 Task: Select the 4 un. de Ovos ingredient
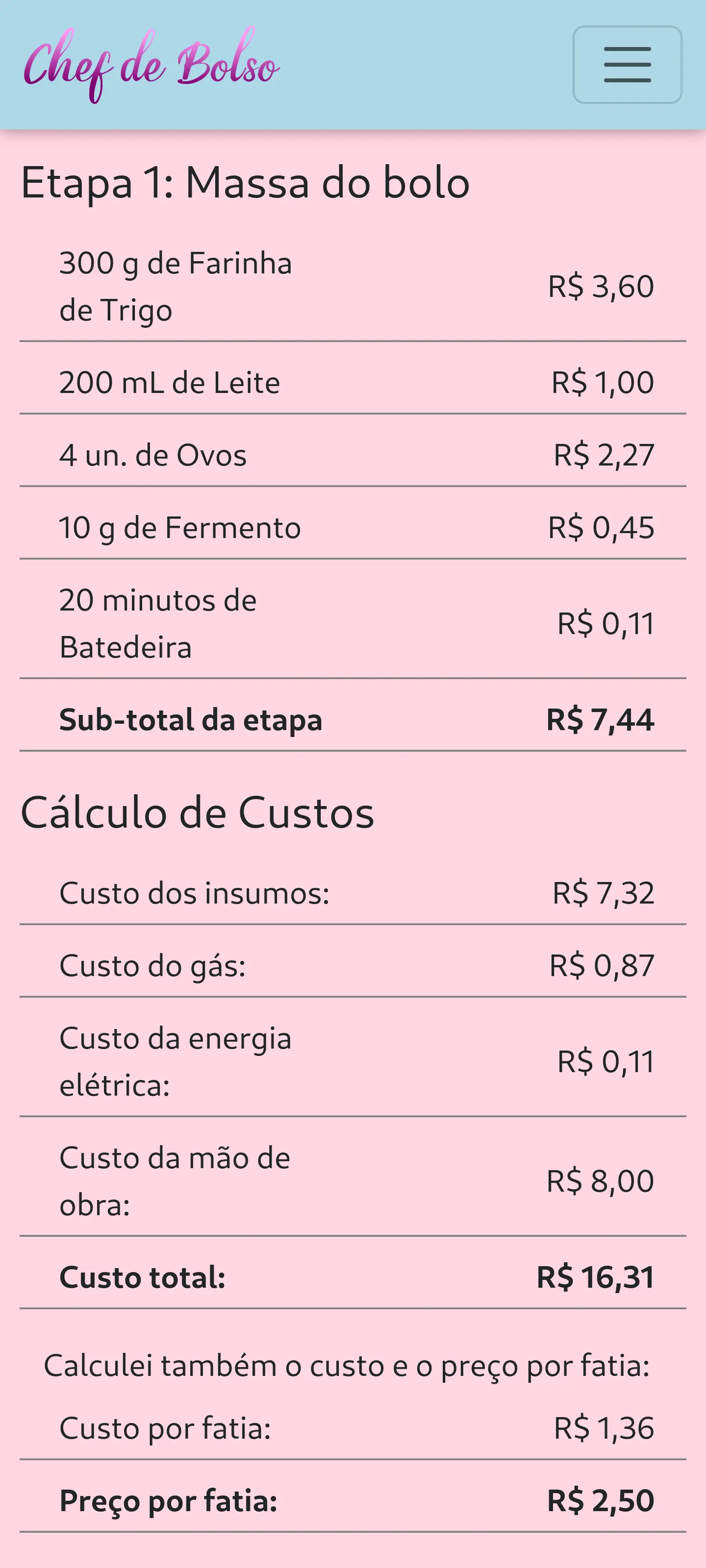tap(353, 454)
